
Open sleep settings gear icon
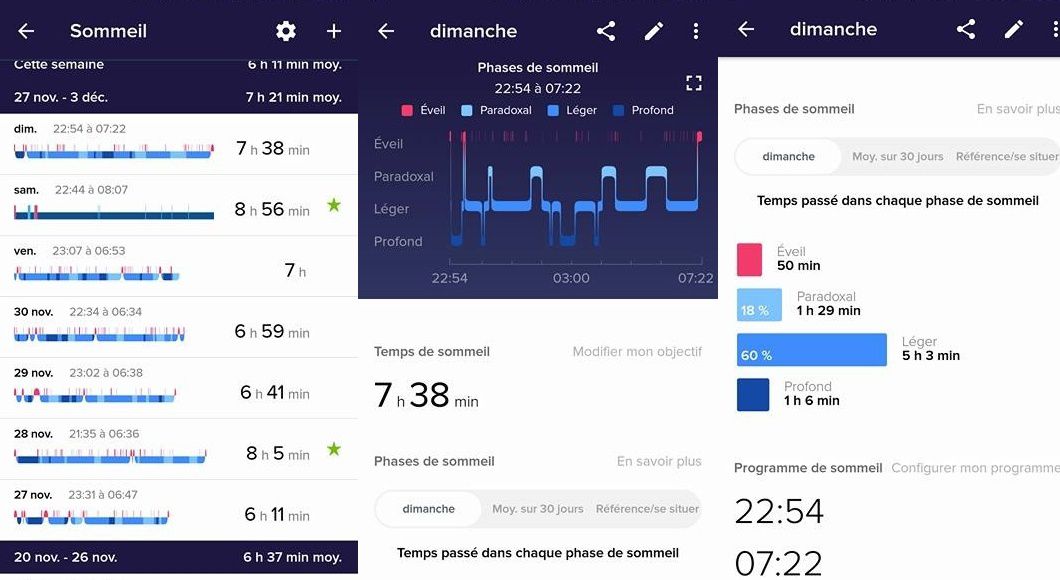pyautogui.click(x=286, y=31)
